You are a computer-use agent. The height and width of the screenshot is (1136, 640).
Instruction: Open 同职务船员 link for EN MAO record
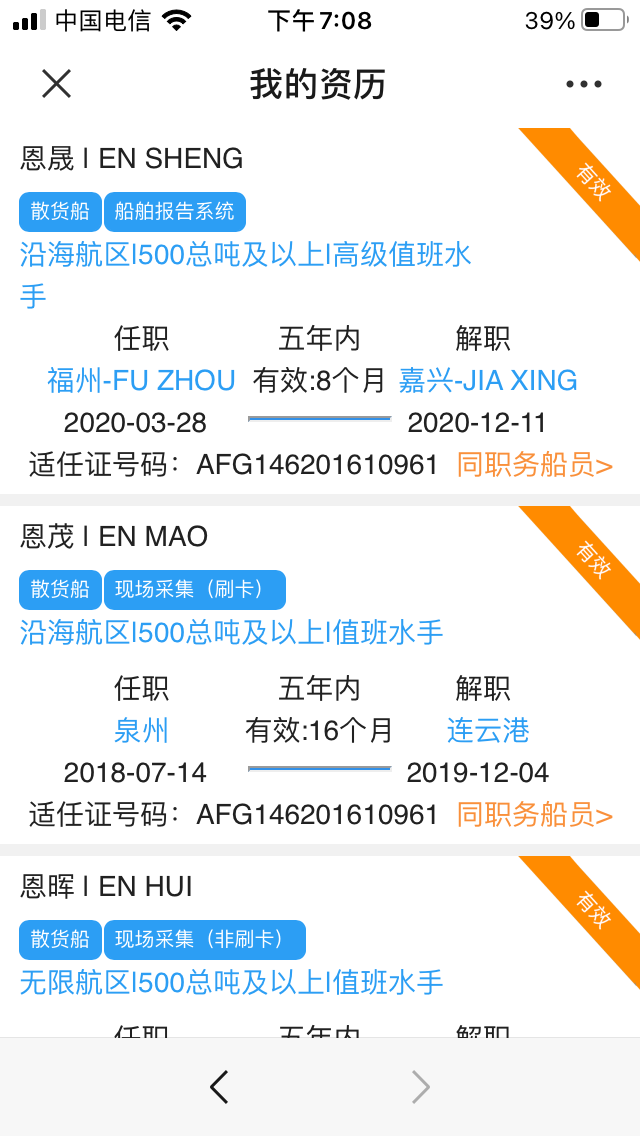tap(535, 815)
